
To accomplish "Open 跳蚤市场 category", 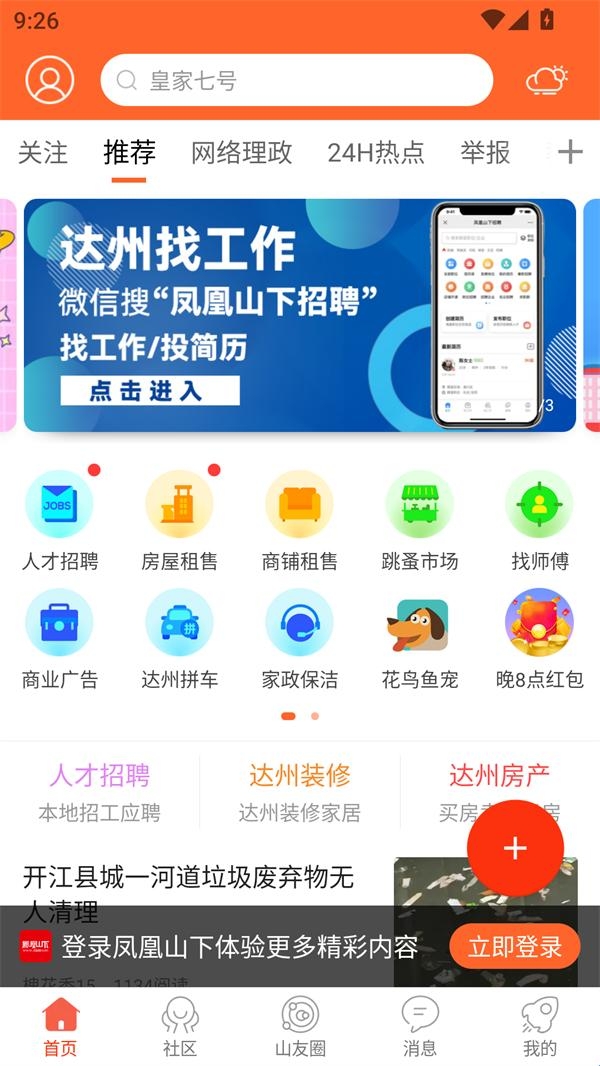I will (x=420, y=521).
